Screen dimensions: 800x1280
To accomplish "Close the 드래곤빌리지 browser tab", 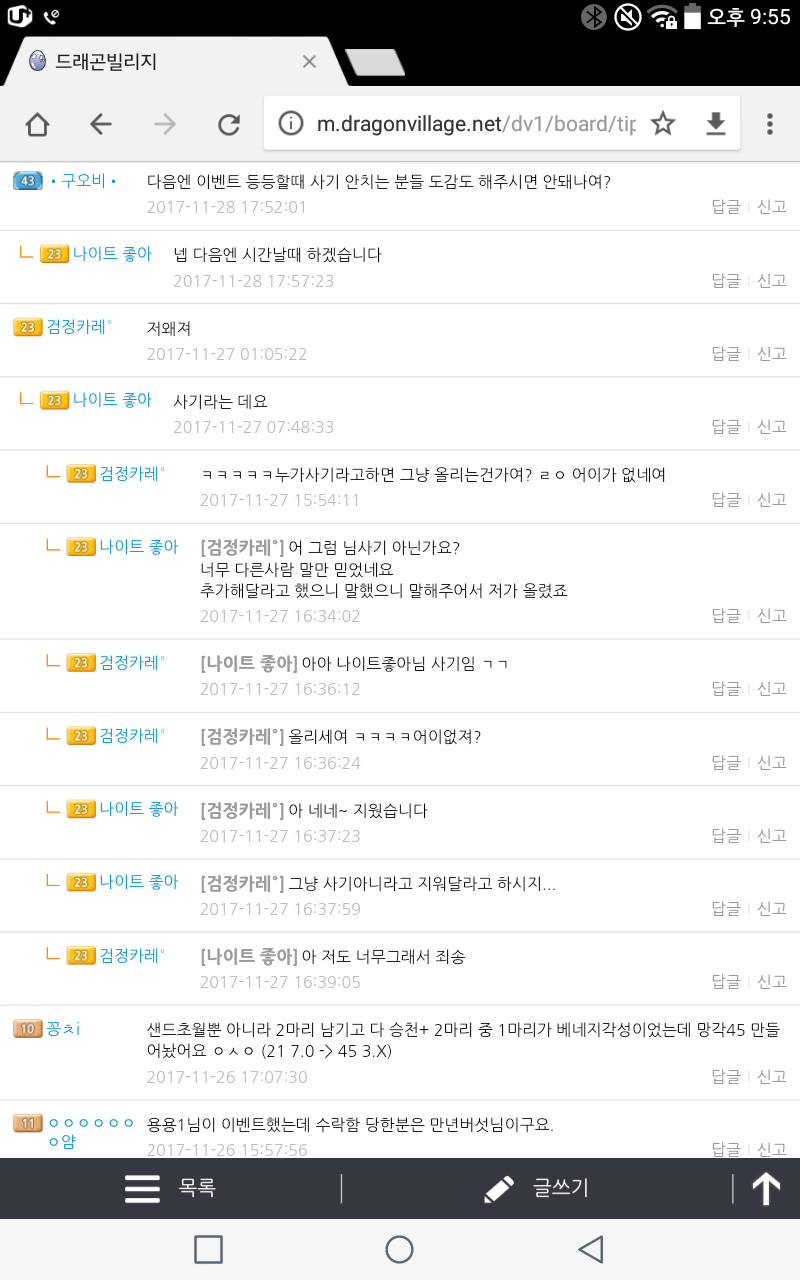I will tap(309, 62).
